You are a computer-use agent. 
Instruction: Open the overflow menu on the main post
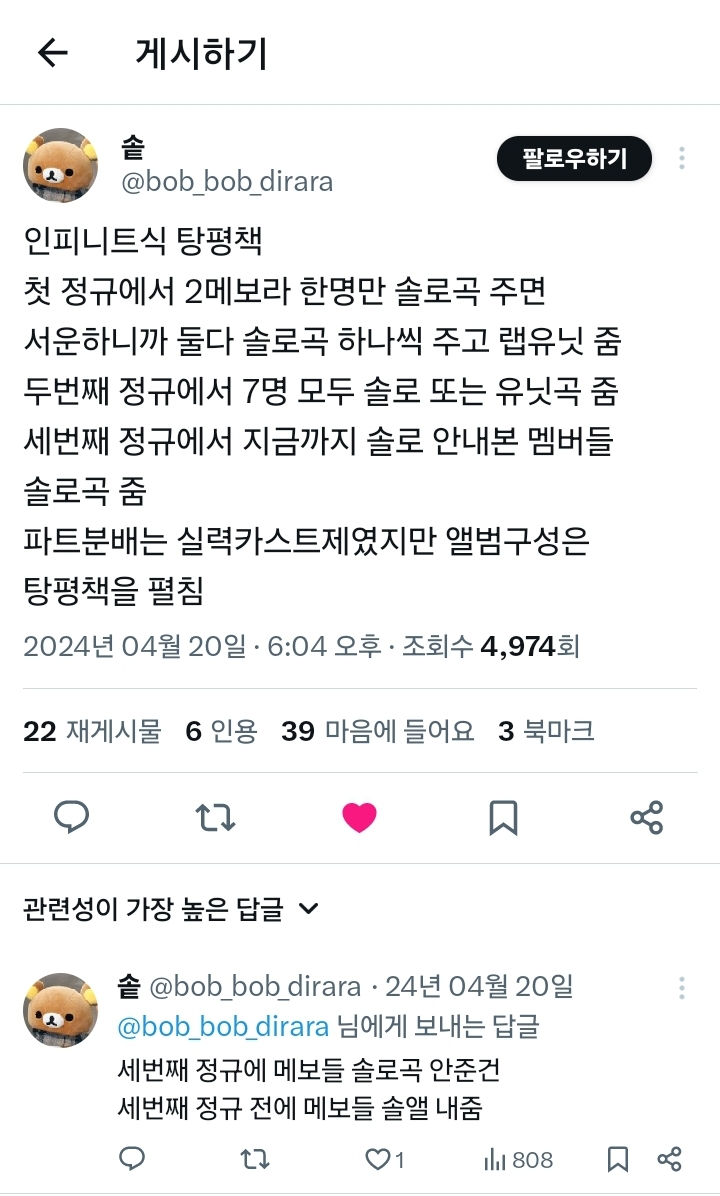(681, 158)
